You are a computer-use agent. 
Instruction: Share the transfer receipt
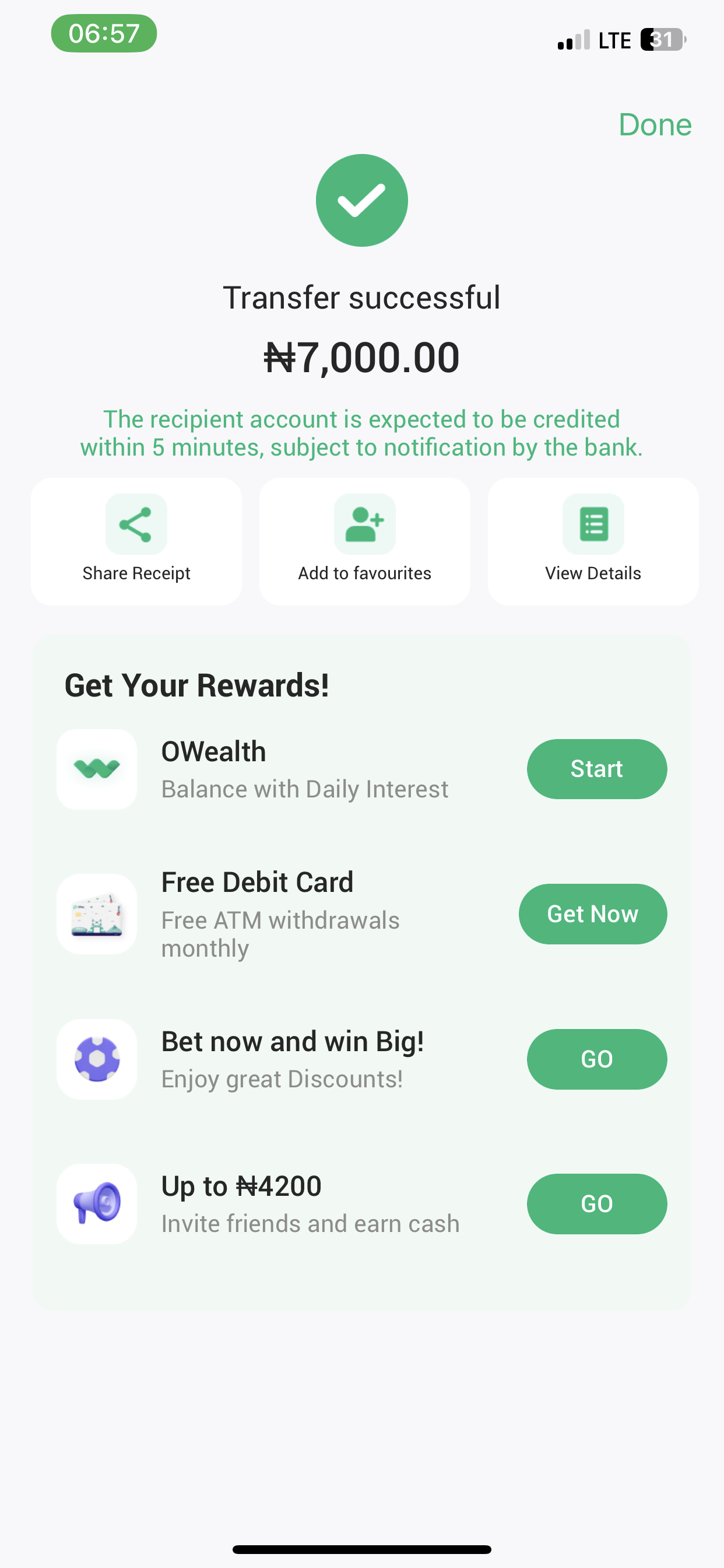point(136,541)
